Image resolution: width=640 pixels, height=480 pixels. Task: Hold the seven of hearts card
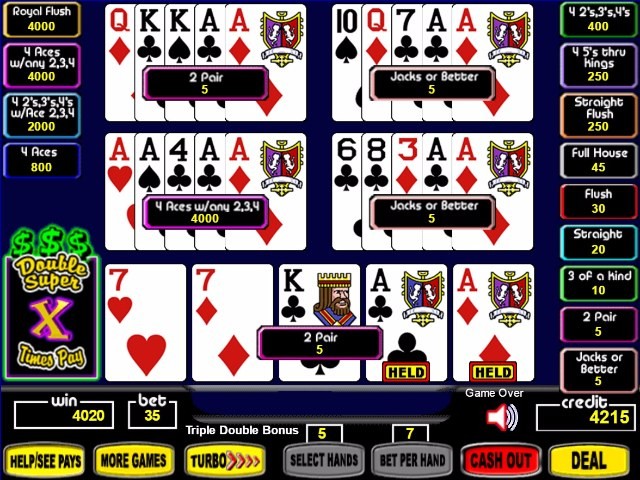coord(146,322)
